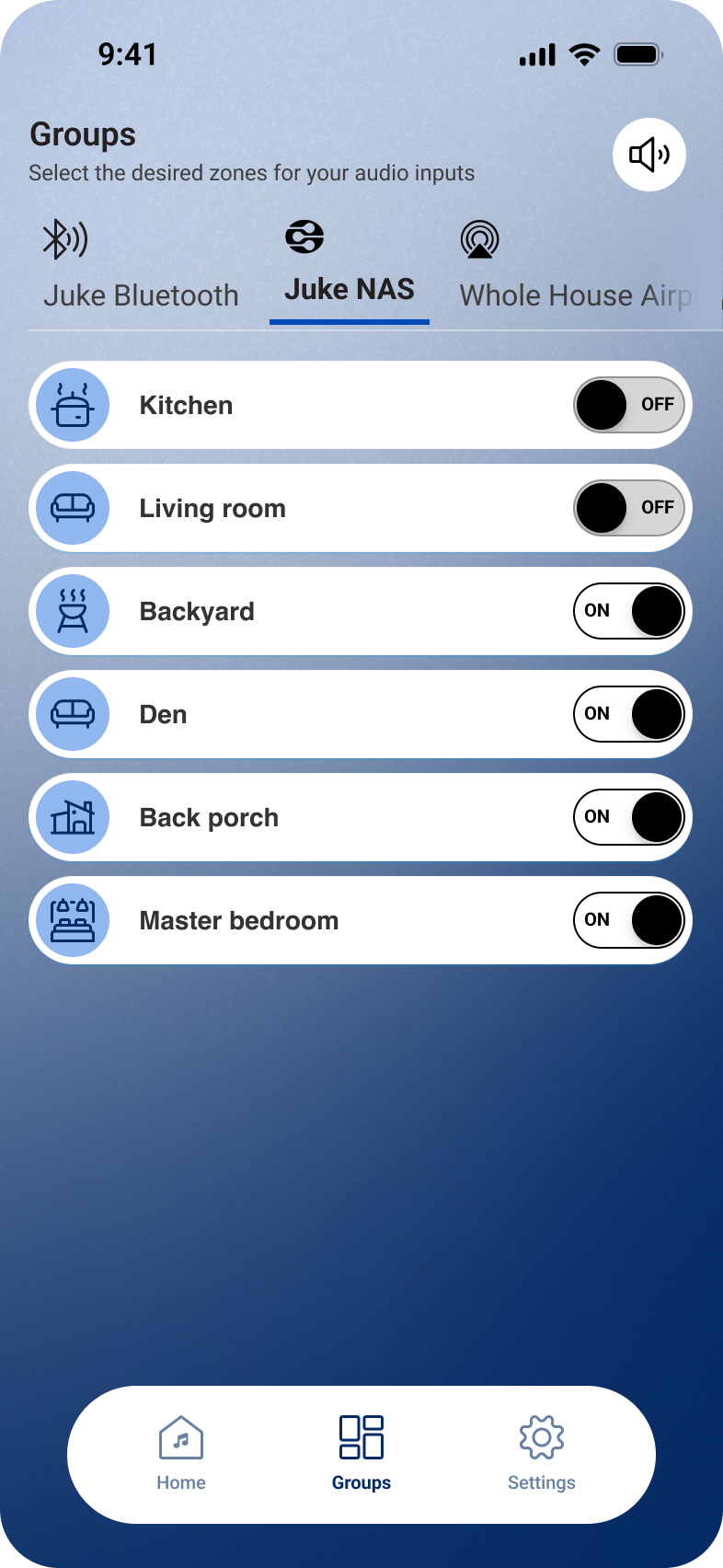Viewport: 723px width, 1568px height.
Task: Turn on the Kitchen zone
Action: (629, 405)
